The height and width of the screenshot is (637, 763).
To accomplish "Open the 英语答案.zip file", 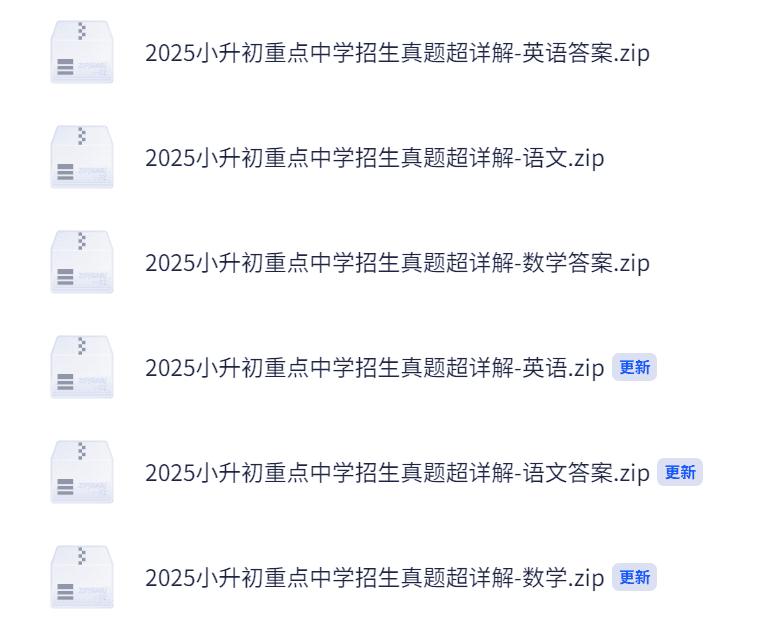I will [397, 53].
